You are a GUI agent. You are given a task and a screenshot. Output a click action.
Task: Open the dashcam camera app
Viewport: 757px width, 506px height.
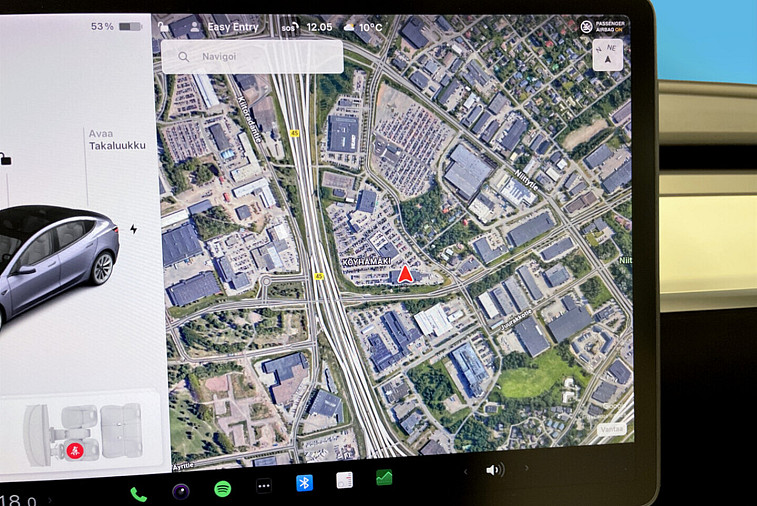pyautogui.click(x=181, y=490)
